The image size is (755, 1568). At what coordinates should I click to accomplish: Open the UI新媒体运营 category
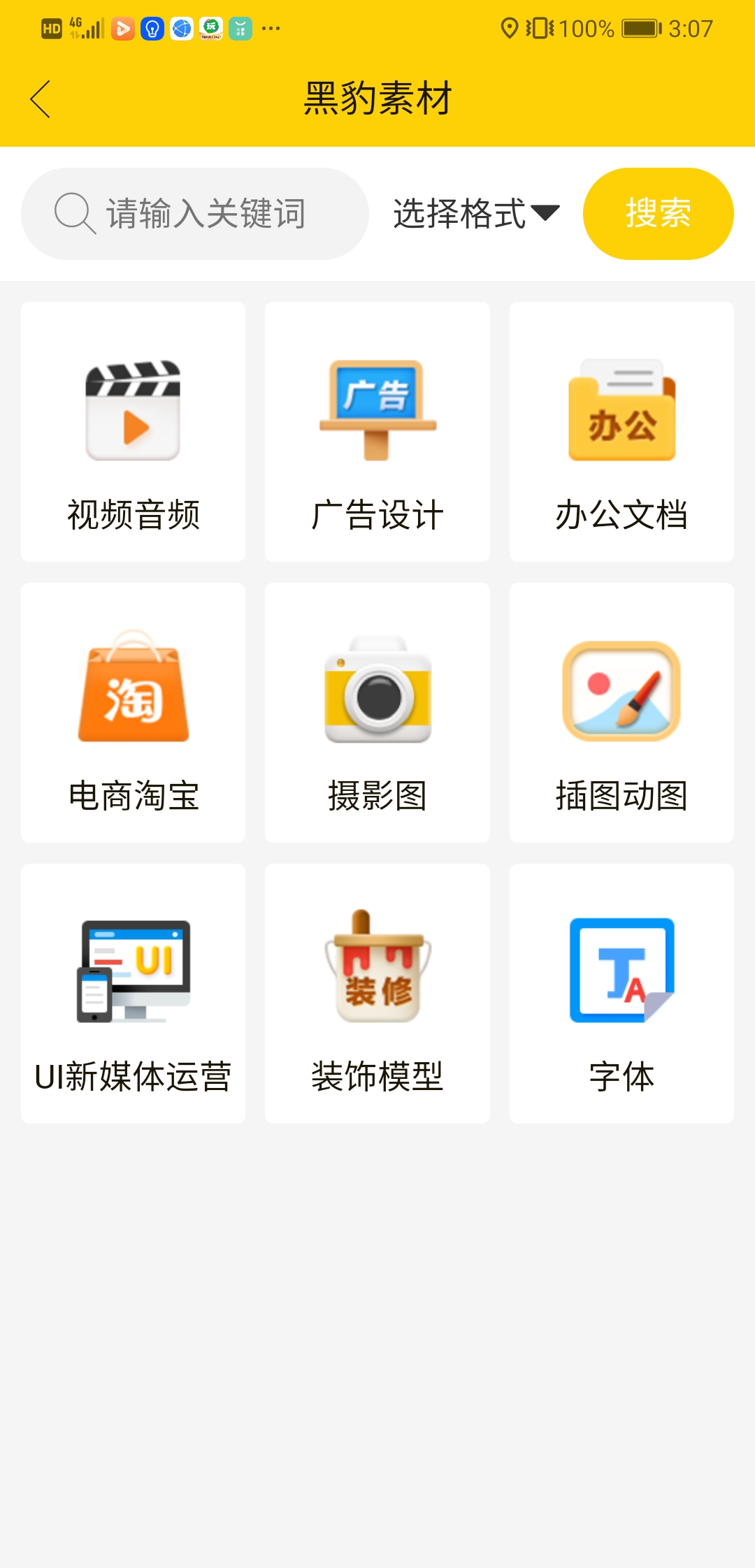pyautogui.click(x=133, y=994)
